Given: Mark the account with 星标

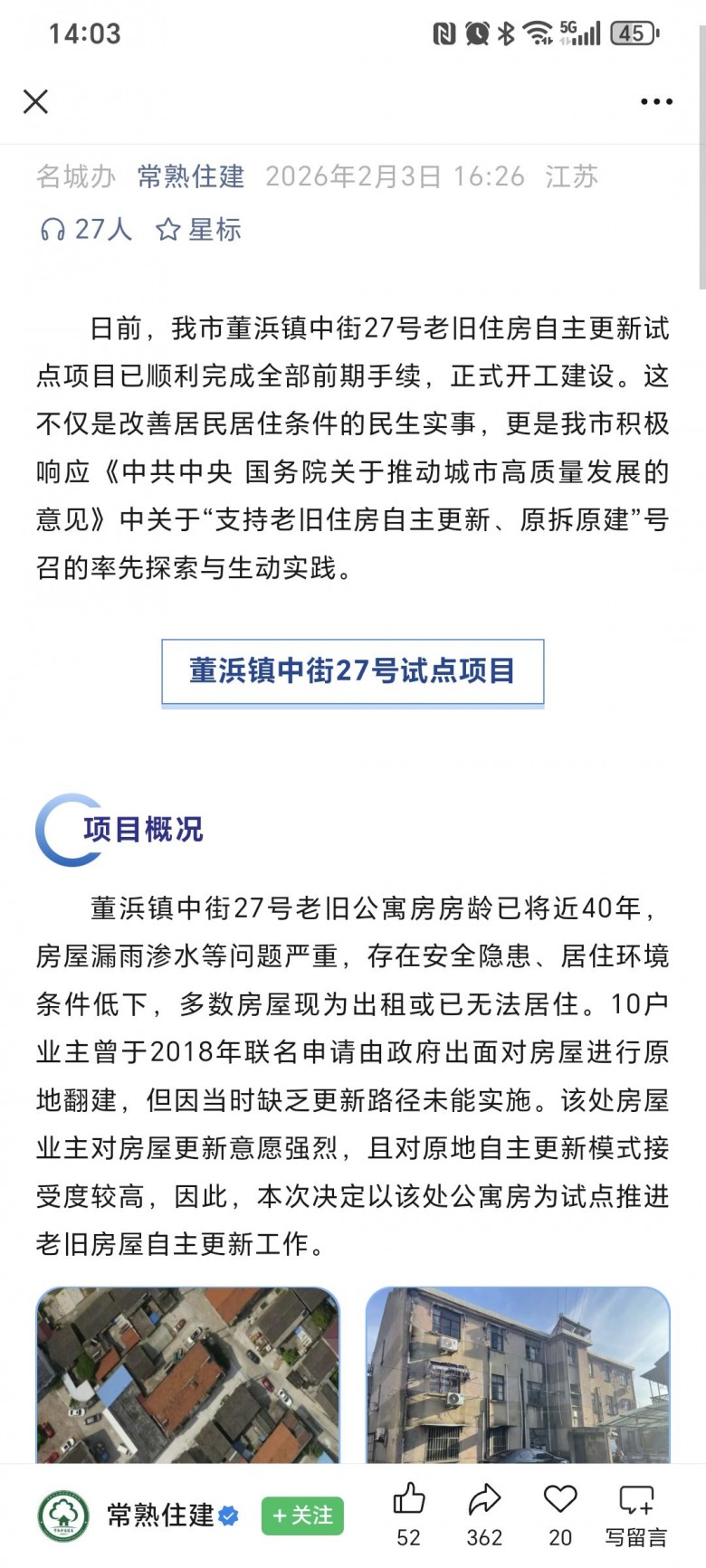Looking at the screenshot, I should pos(199,230).
